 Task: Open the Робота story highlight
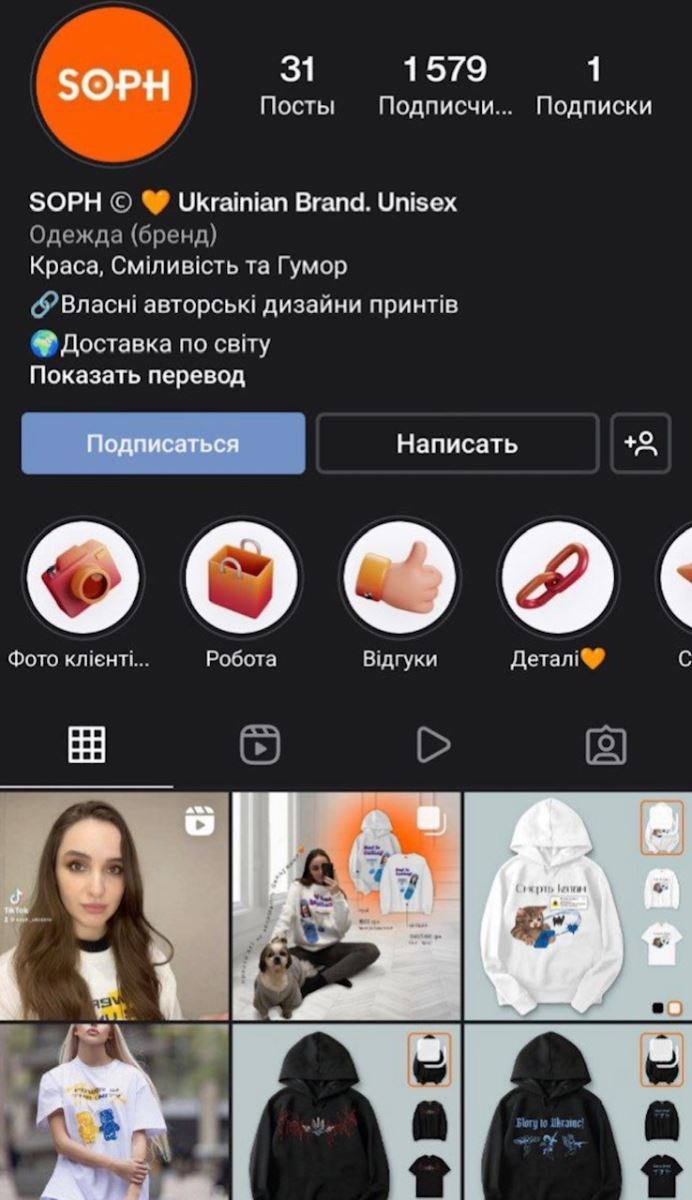tap(241, 578)
